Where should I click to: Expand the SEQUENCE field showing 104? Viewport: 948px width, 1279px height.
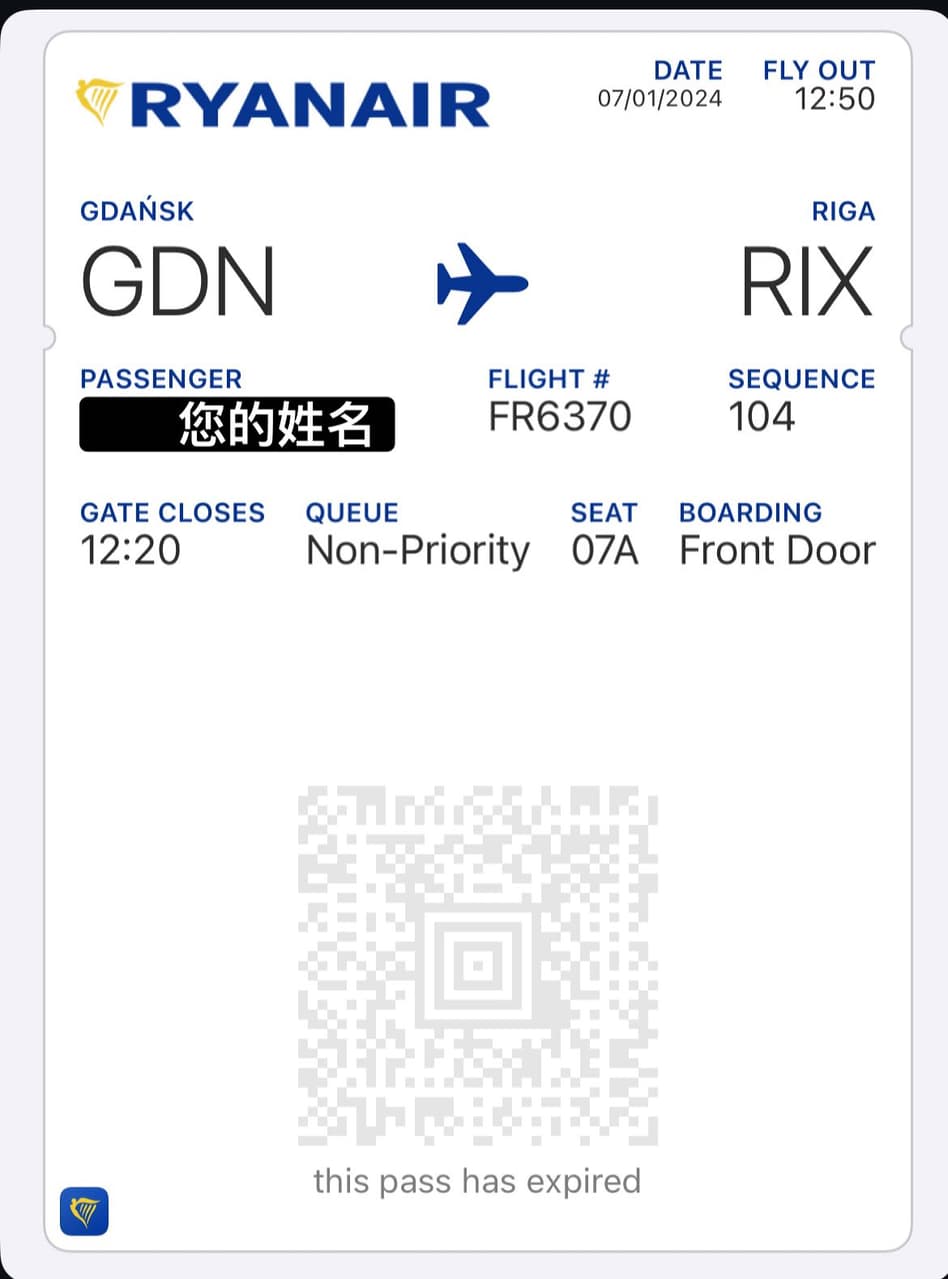click(x=761, y=416)
